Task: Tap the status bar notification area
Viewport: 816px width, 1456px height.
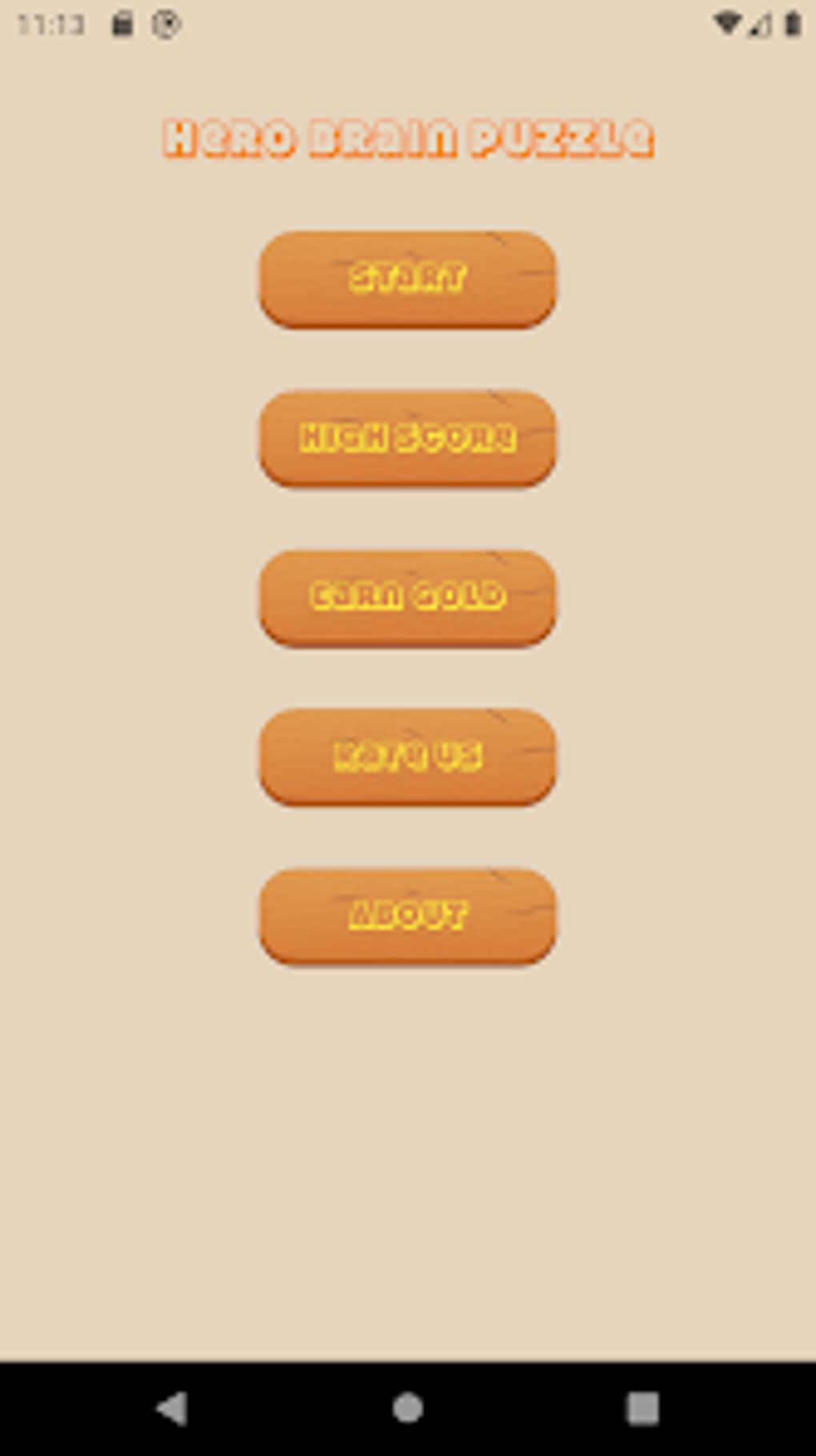Action: point(142,24)
